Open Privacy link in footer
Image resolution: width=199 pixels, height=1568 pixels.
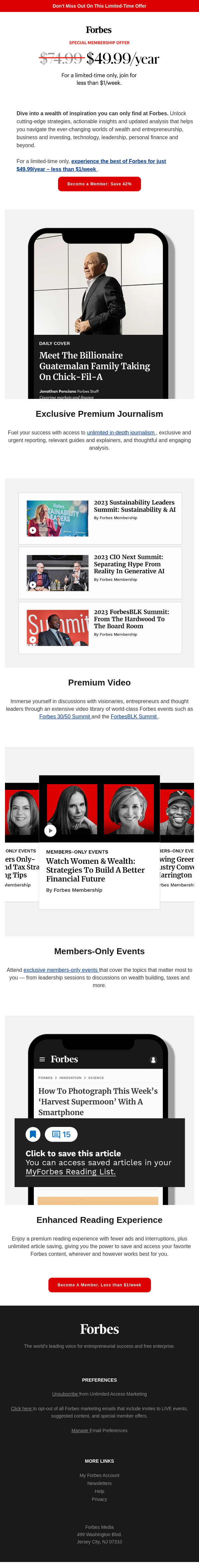(99, 1499)
